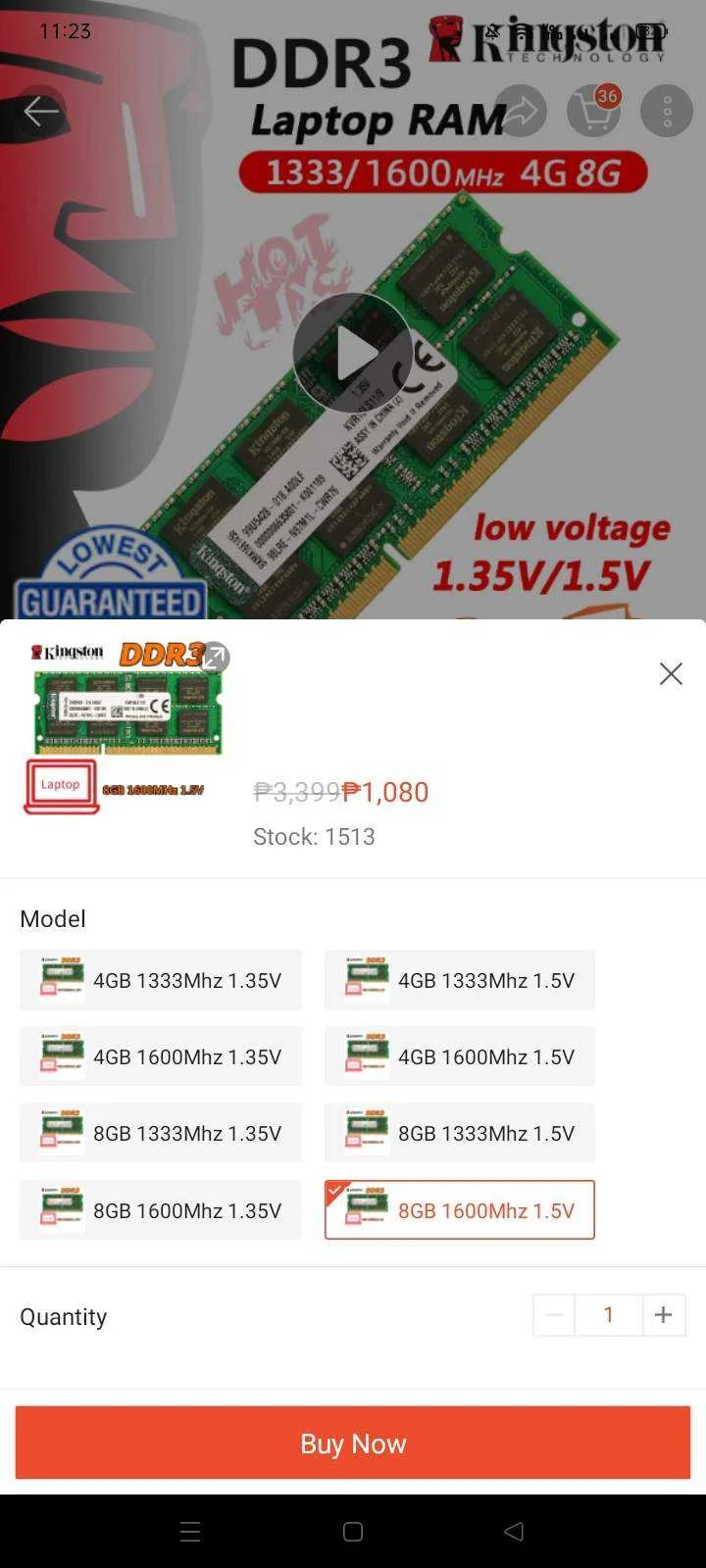Select 4GB 1333Mhz 1.5V model

pos(460,980)
